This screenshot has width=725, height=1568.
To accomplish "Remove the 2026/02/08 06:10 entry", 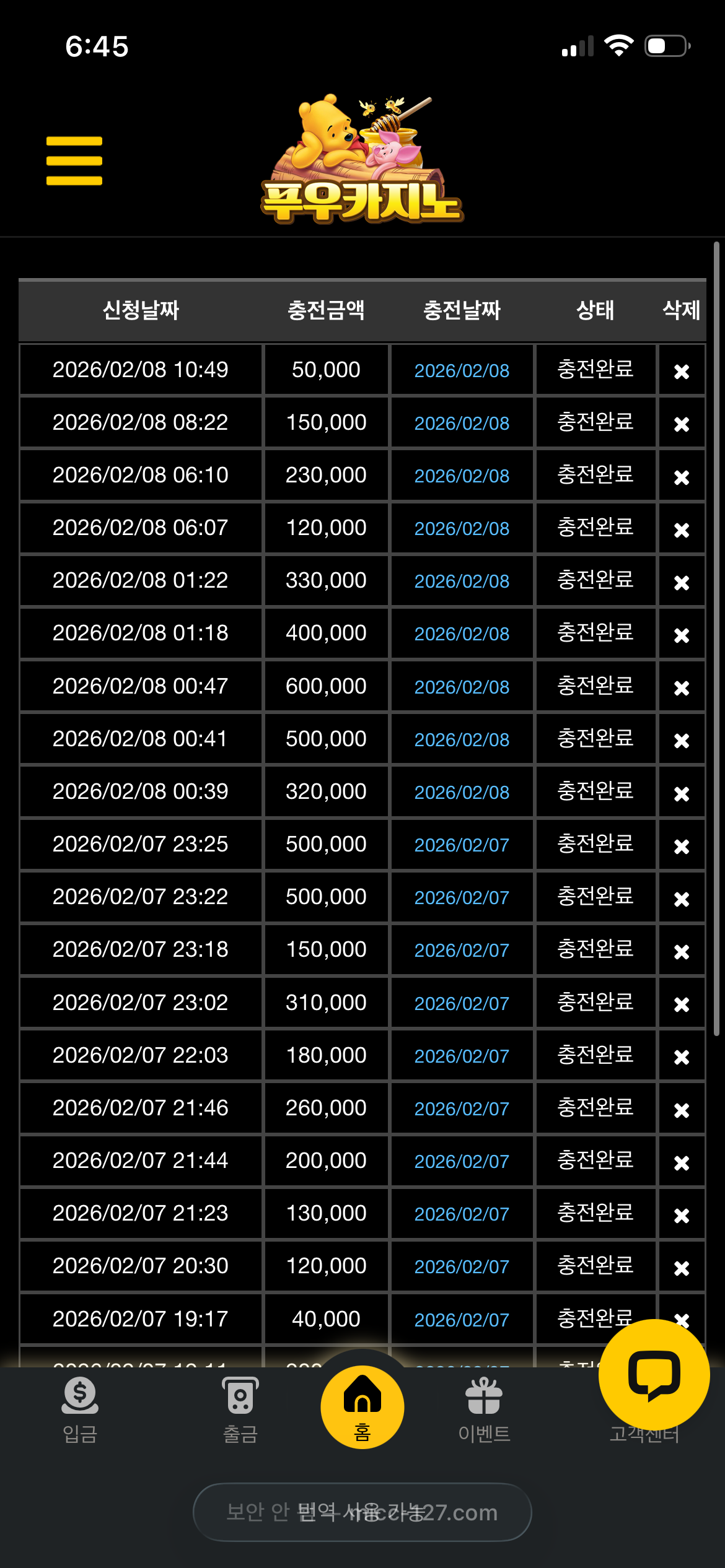I will (682, 477).
